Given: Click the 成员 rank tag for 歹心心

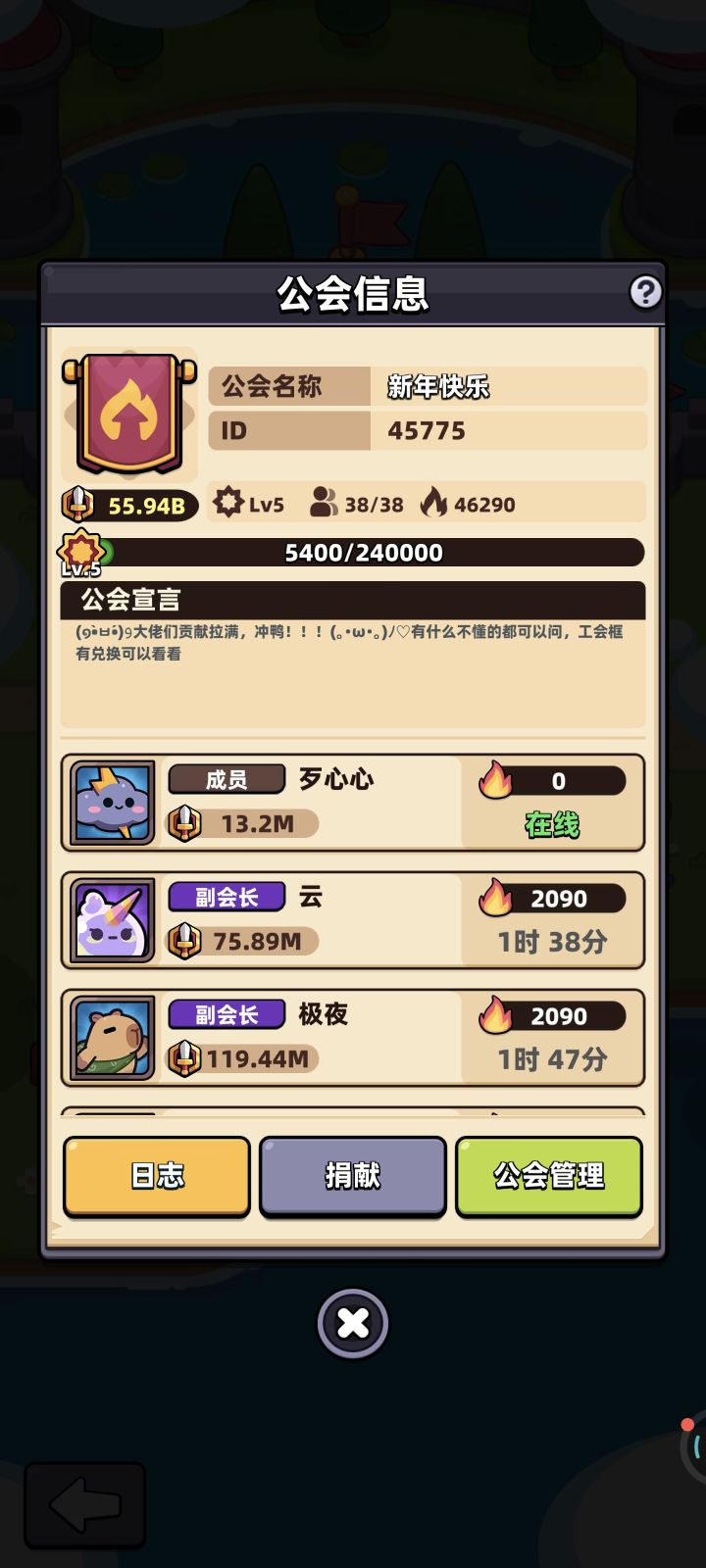Looking at the screenshot, I should (x=227, y=778).
